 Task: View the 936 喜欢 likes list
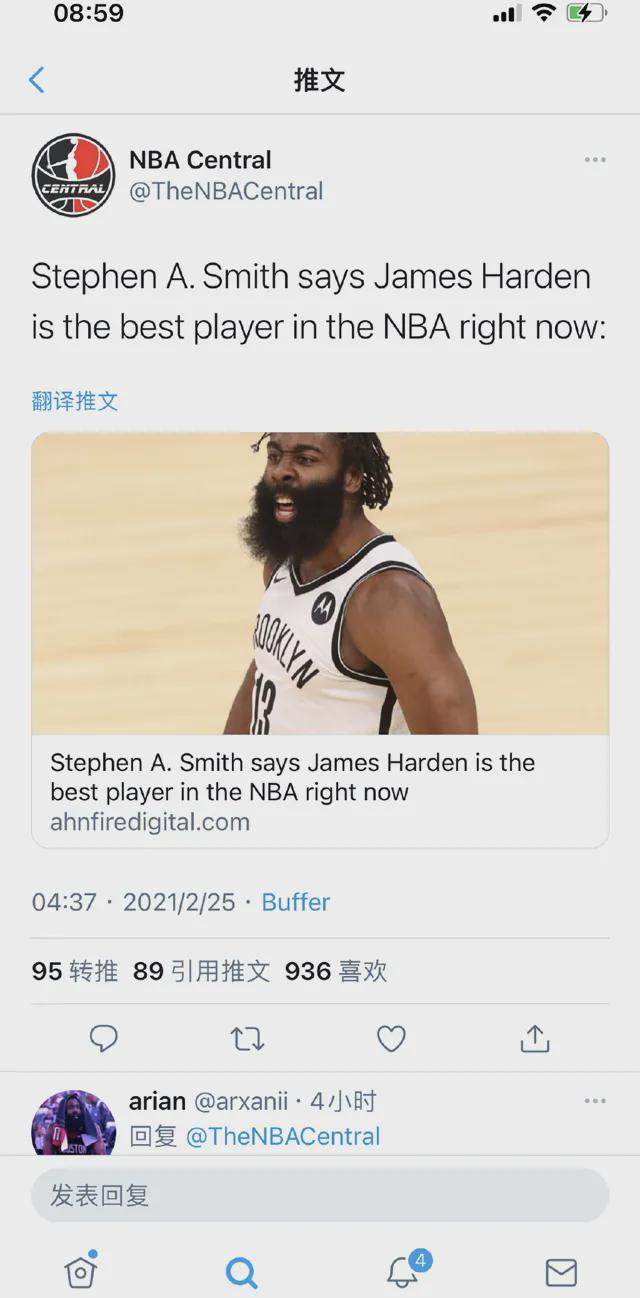tap(335, 971)
